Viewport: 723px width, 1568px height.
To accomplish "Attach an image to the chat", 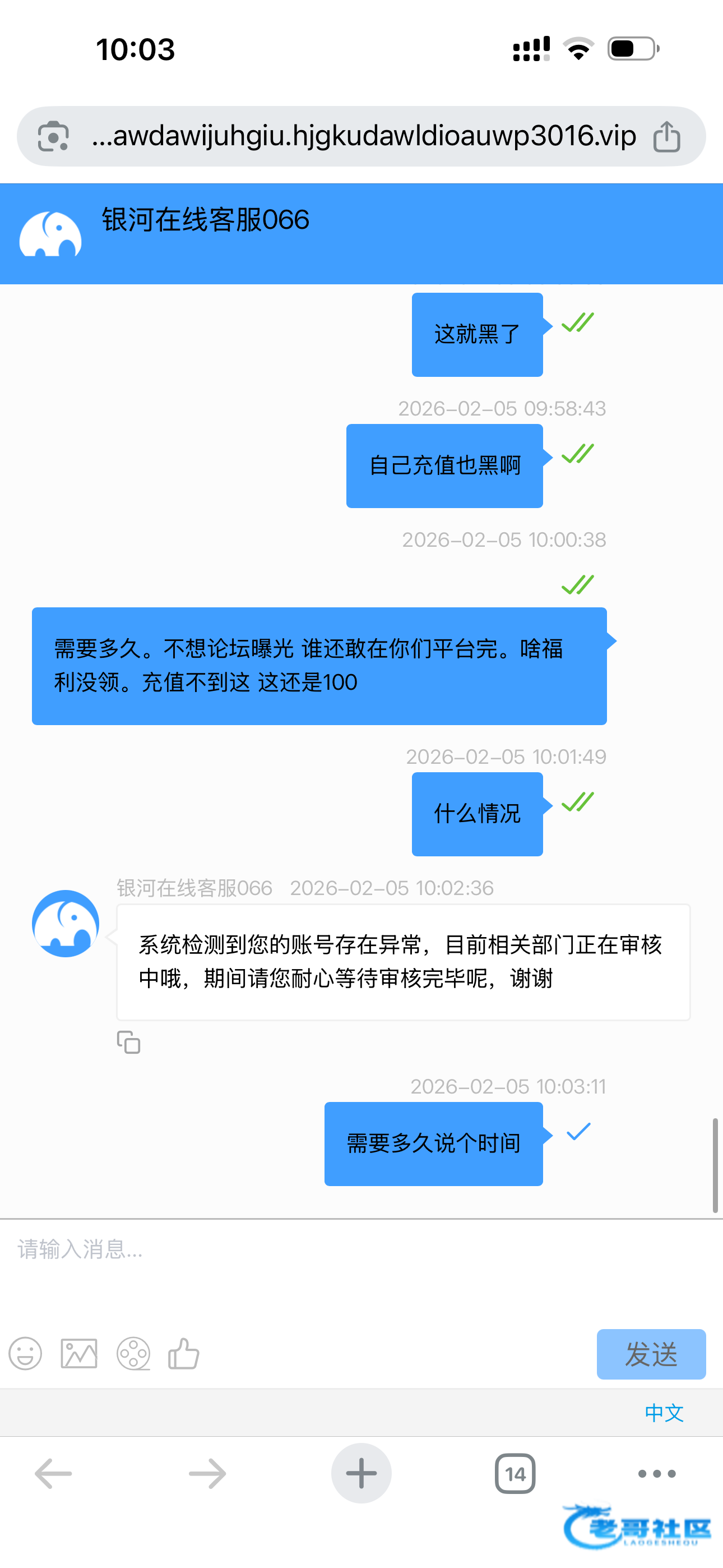I will point(79,1354).
